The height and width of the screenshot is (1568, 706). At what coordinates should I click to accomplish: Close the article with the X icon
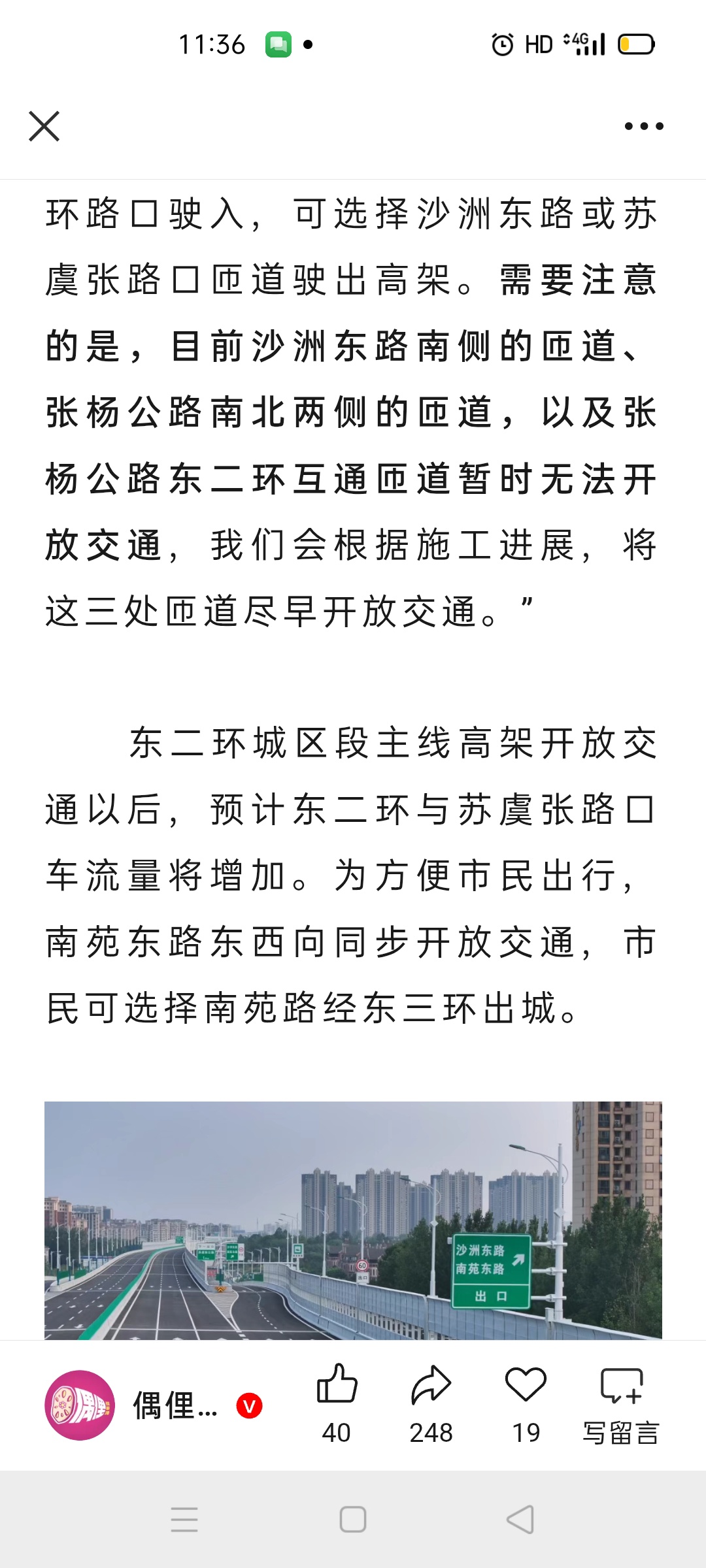[x=44, y=126]
